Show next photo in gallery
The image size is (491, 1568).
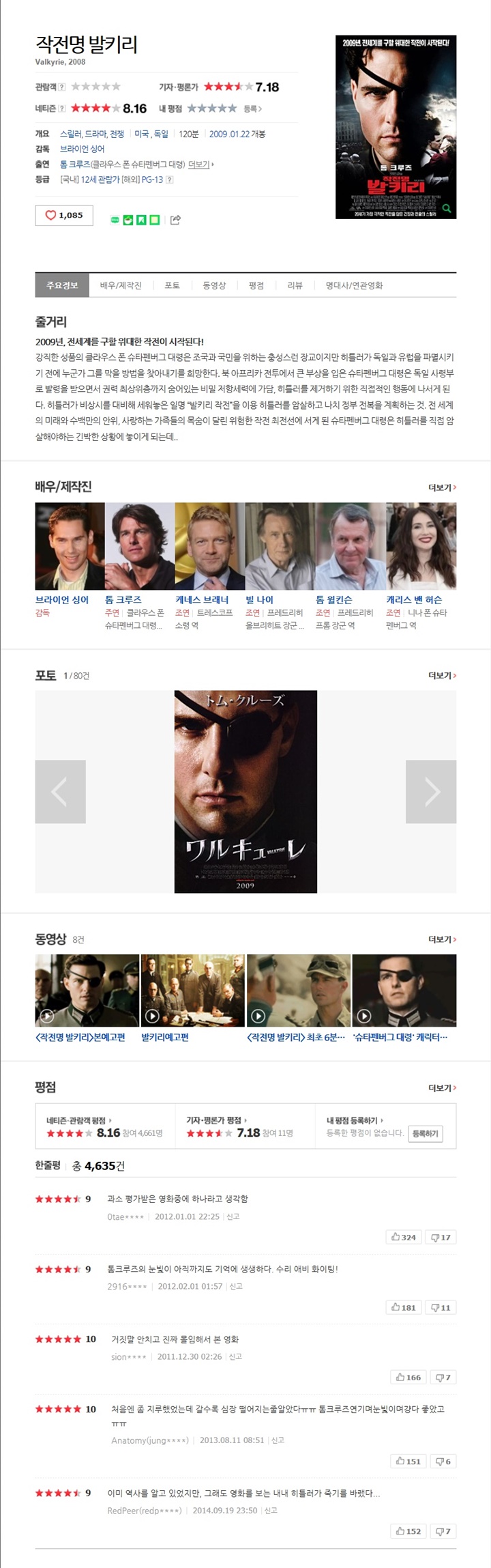[x=431, y=791]
